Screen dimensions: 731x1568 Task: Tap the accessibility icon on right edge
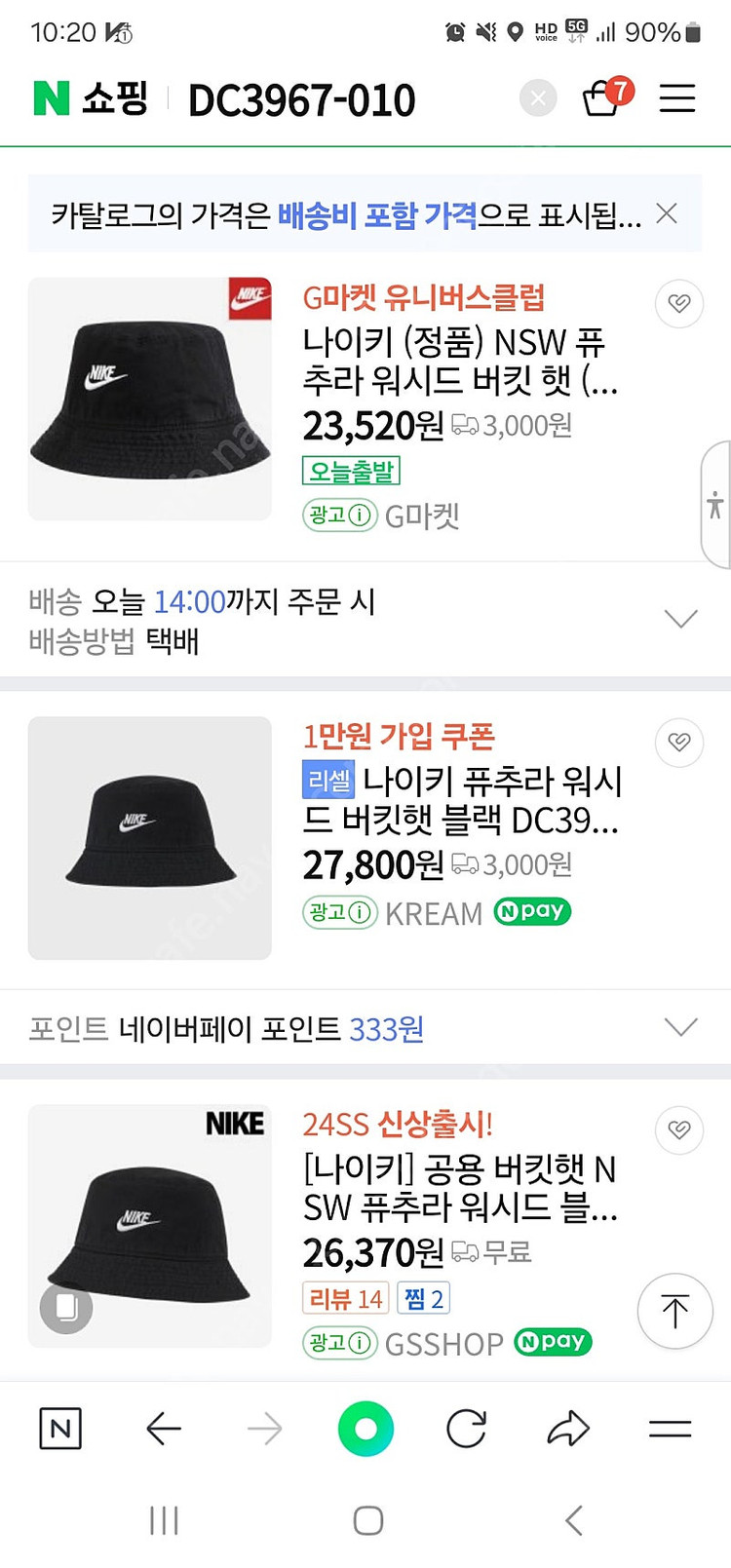[x=716, y=506]
